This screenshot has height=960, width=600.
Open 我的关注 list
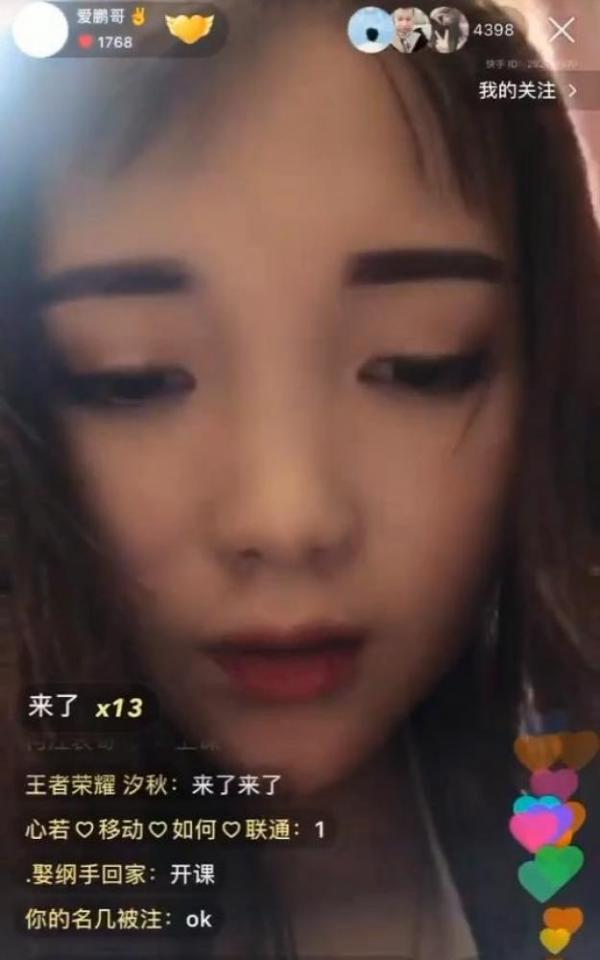(x=527, y=90)
